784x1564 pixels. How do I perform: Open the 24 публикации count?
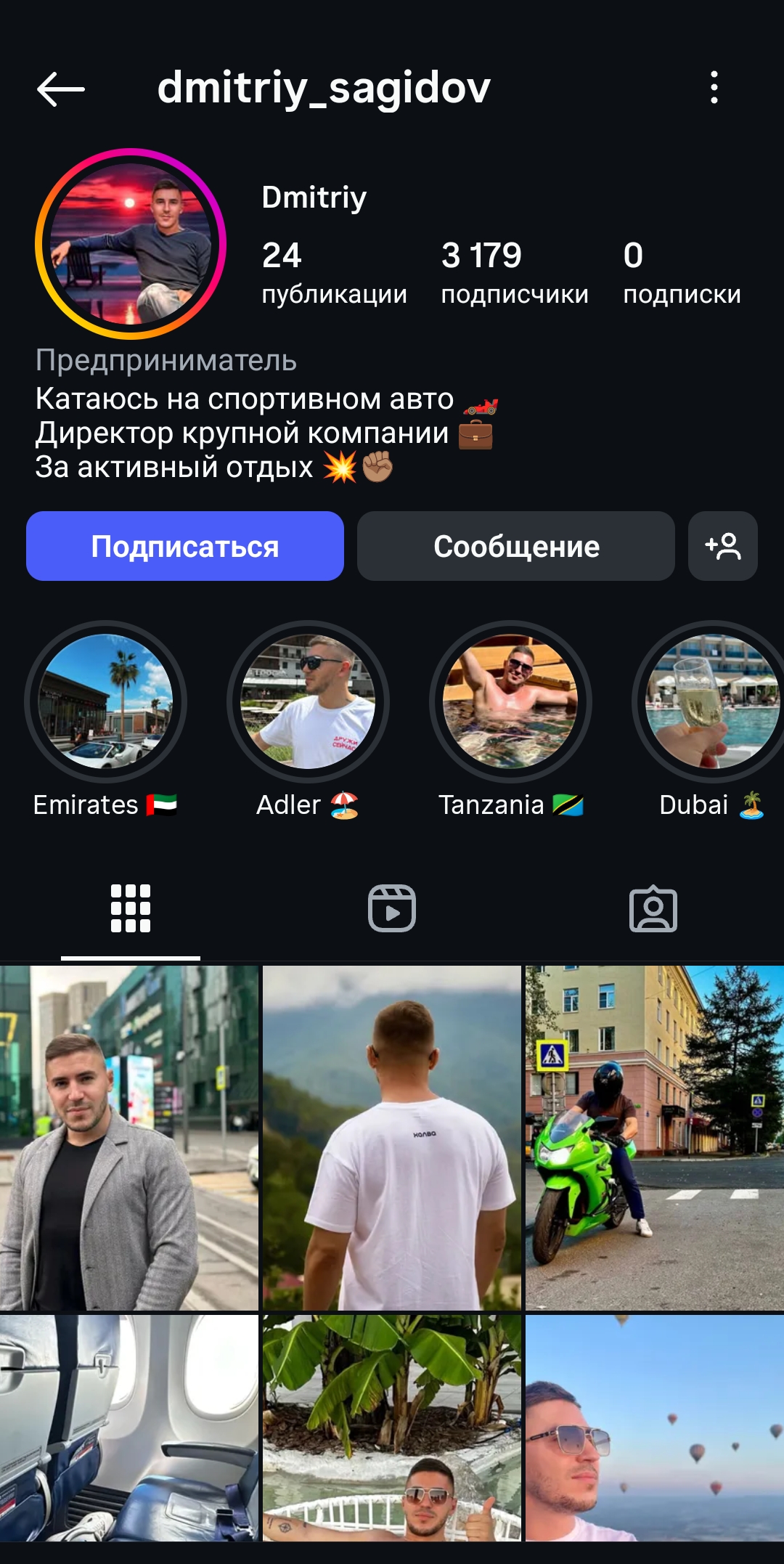click(334, 272)
